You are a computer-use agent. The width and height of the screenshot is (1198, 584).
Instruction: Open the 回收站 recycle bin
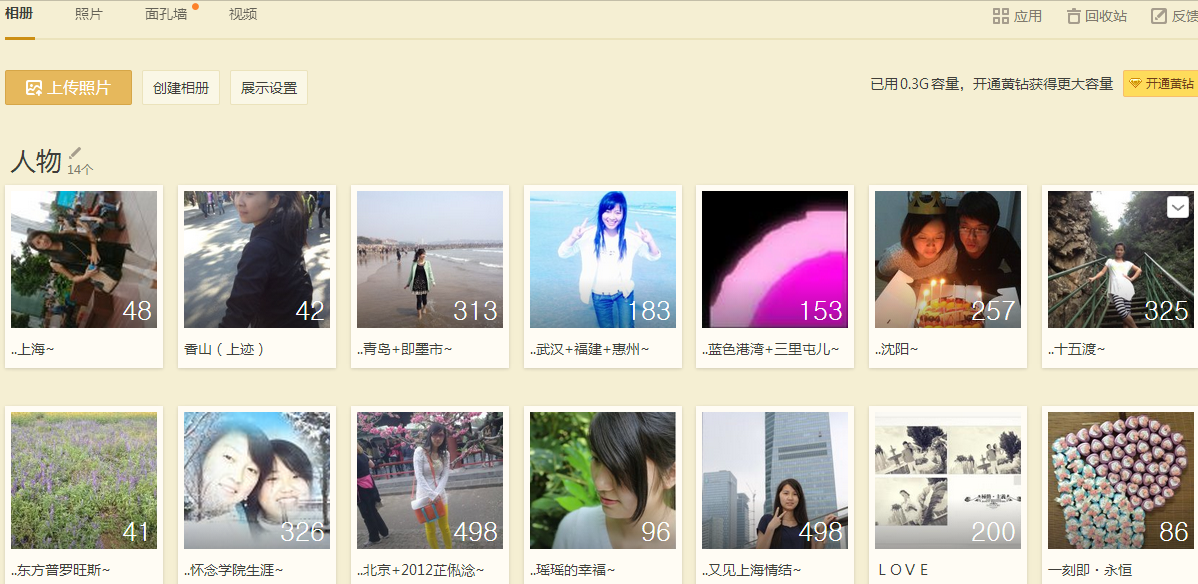pyautogui.click(x=1096, y=16)
